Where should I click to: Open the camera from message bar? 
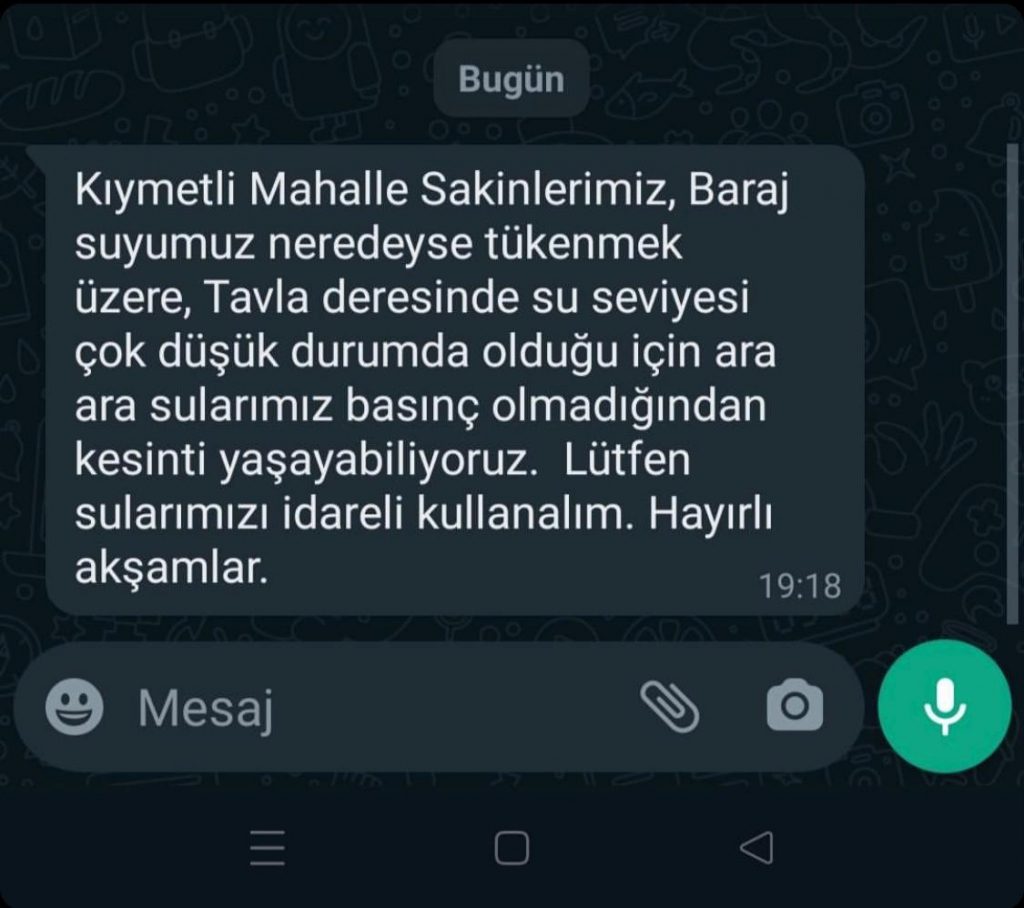click(x=795, y=706)
